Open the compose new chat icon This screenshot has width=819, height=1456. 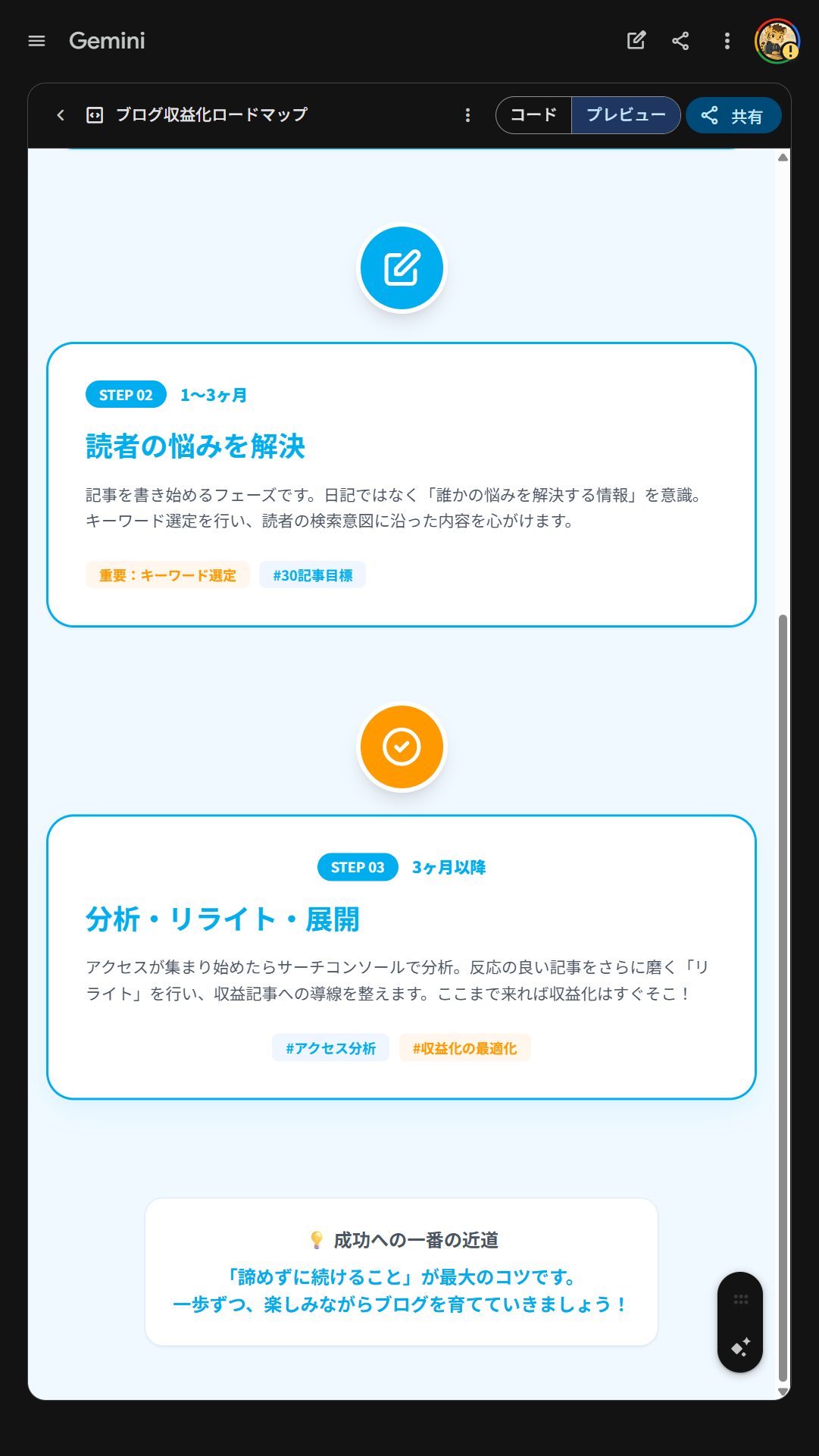tap(636, 40)
